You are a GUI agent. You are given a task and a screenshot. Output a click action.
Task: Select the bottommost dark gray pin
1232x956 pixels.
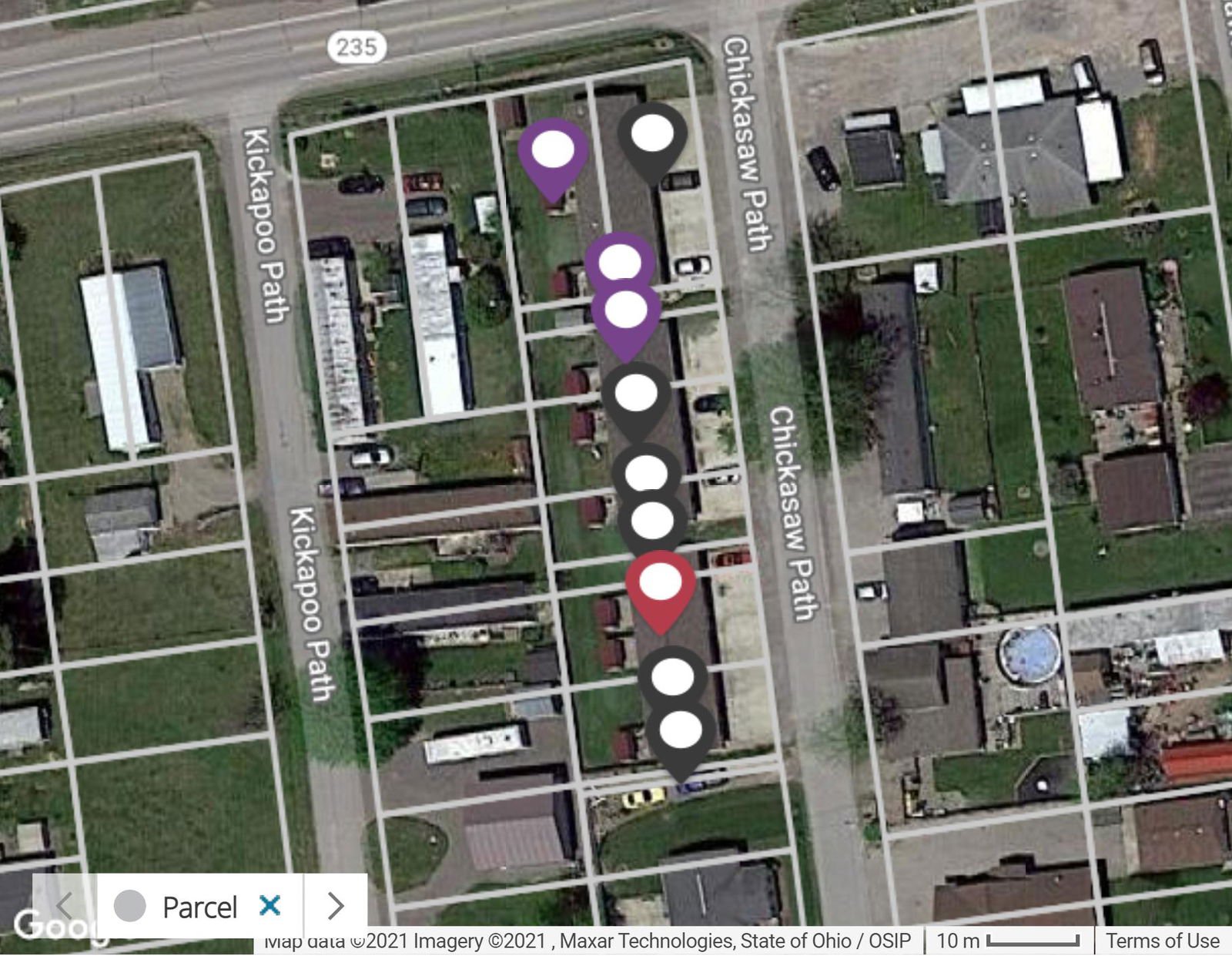pyautogui.click(x=681, y=732)
